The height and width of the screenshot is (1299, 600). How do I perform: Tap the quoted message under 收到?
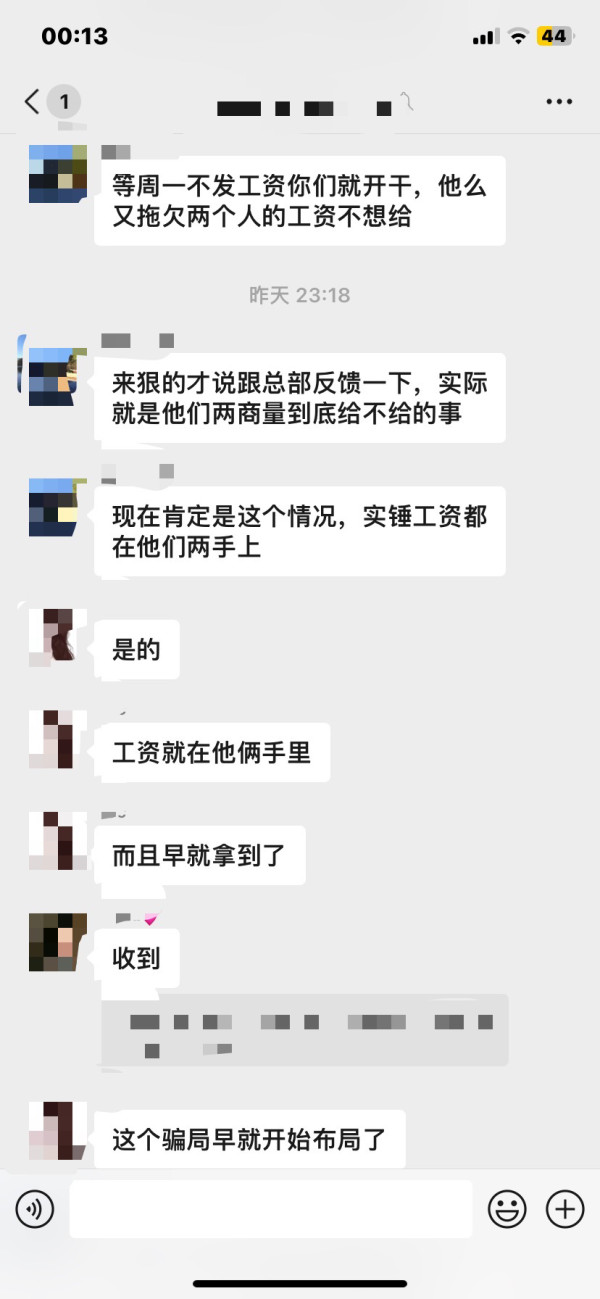click(305, 1029)
